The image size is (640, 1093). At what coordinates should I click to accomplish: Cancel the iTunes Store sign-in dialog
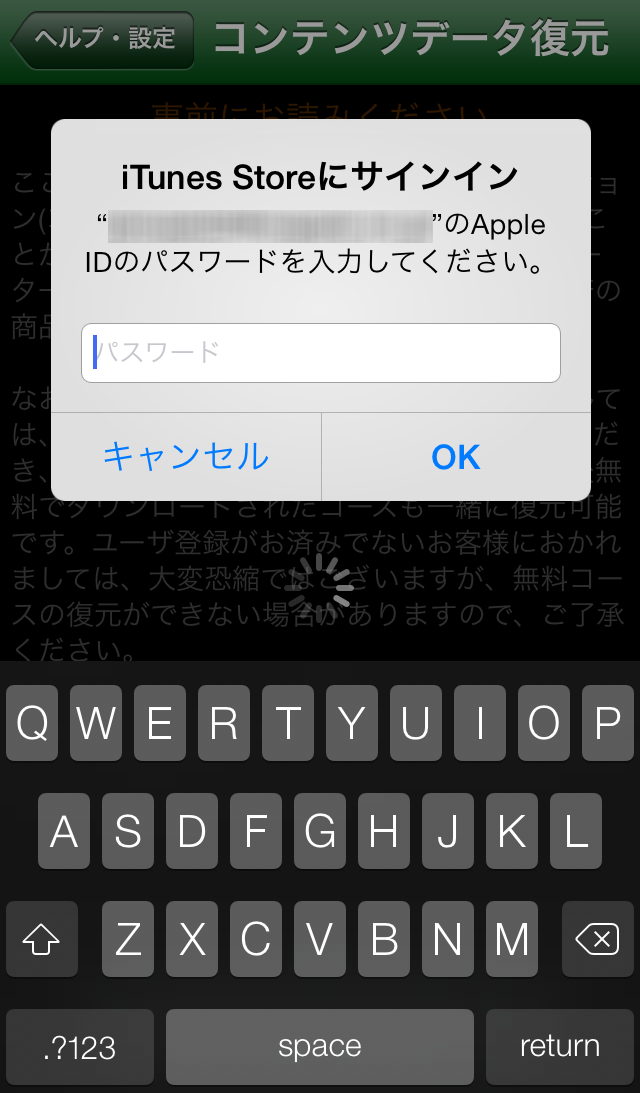tap(186, 457)
